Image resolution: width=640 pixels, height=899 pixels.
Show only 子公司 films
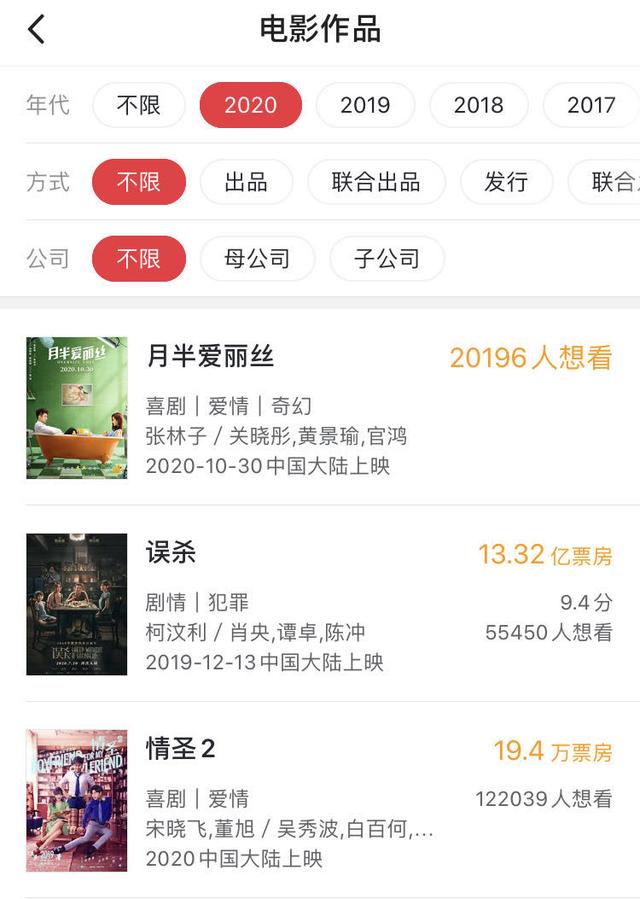[x=387, y=259]
